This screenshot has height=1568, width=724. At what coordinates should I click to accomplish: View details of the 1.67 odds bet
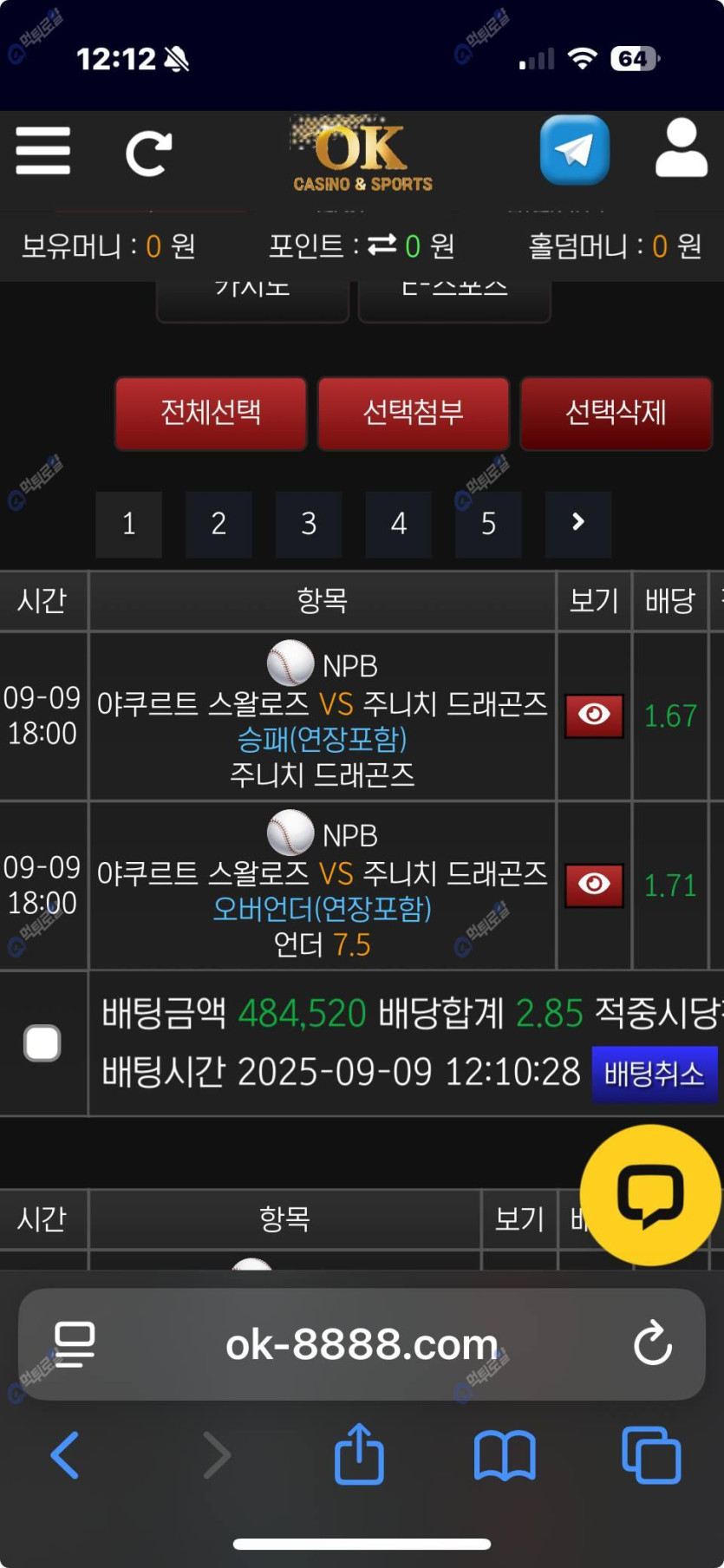pyautogui.click(x=594, y=715)
